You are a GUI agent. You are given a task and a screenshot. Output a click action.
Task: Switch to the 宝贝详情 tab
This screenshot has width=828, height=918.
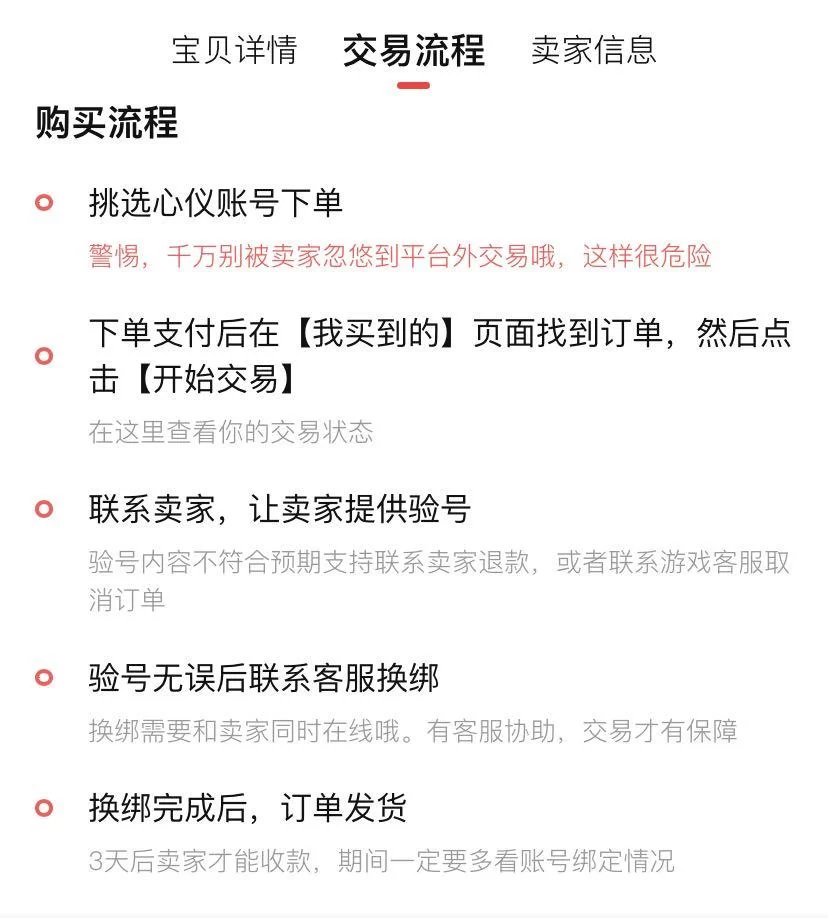[234, 50]
